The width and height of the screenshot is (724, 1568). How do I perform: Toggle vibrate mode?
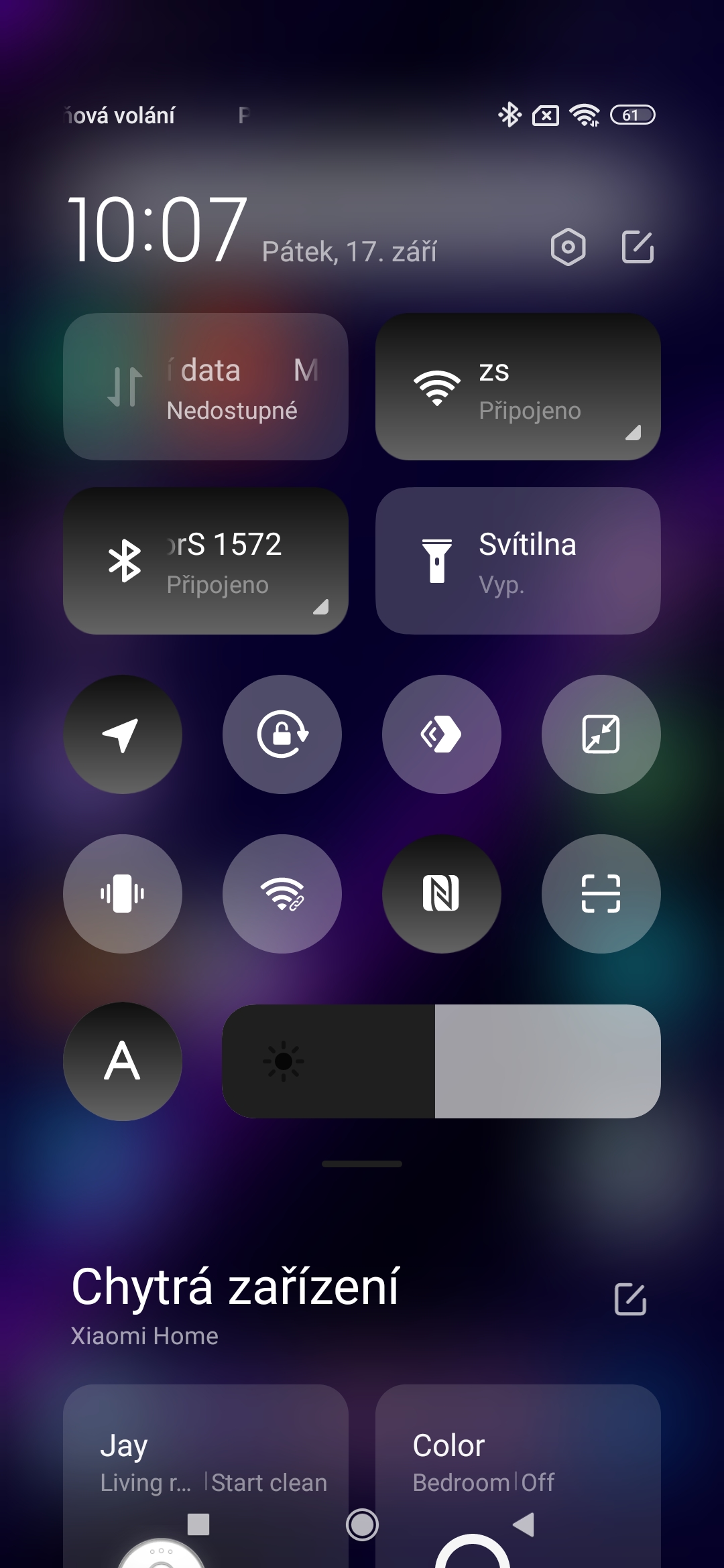(x=123, y=894)
